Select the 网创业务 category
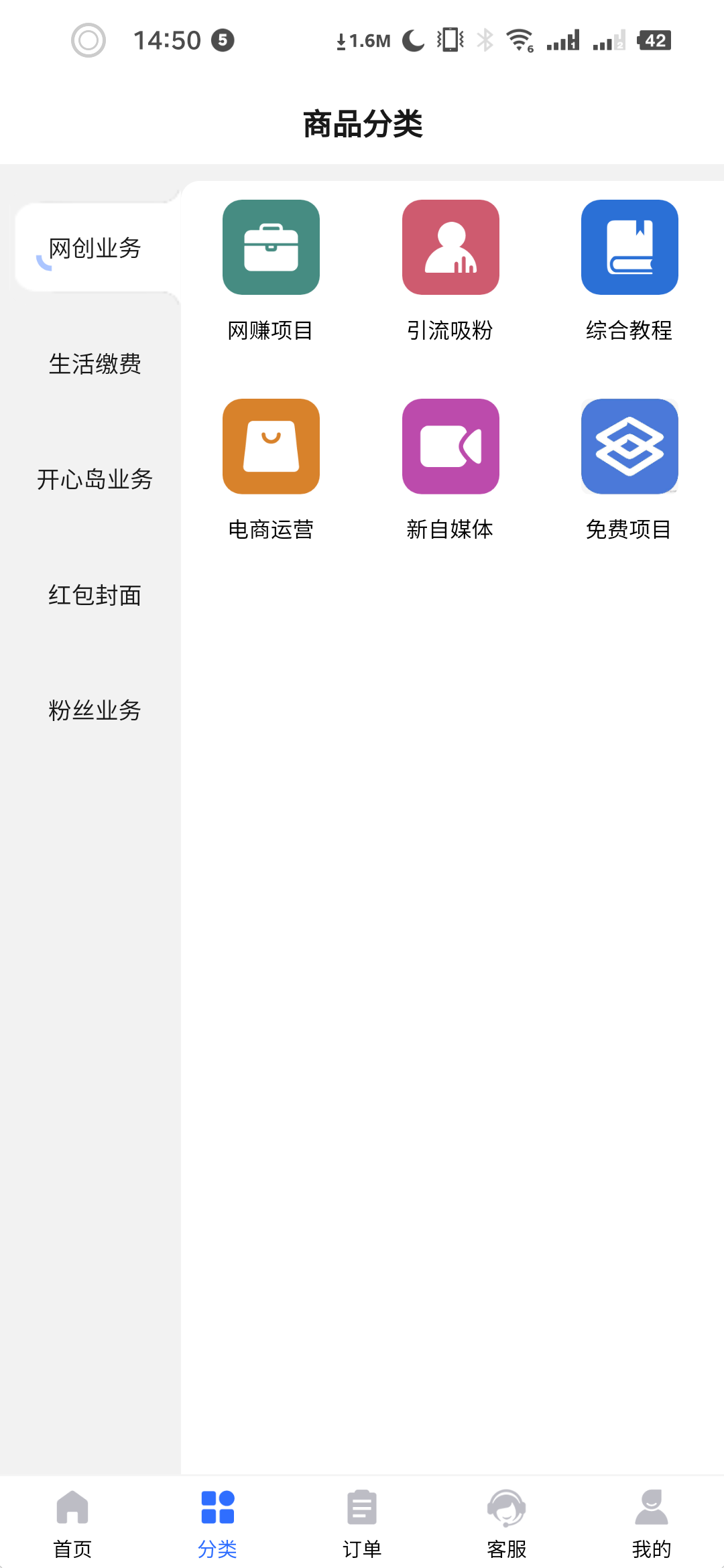 click(95, 248)
